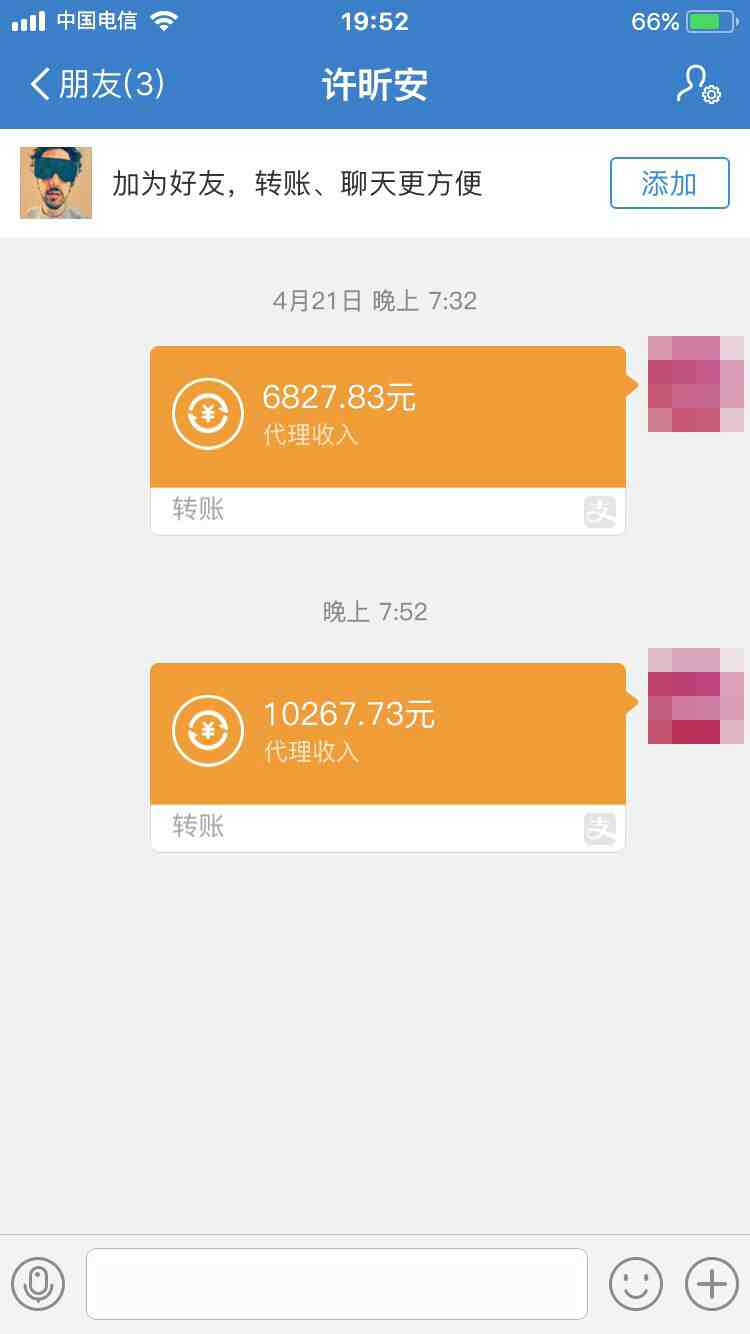Screen dimensions: 750x1334
Task: Open the emoji picker
Action: (636, 1283)
